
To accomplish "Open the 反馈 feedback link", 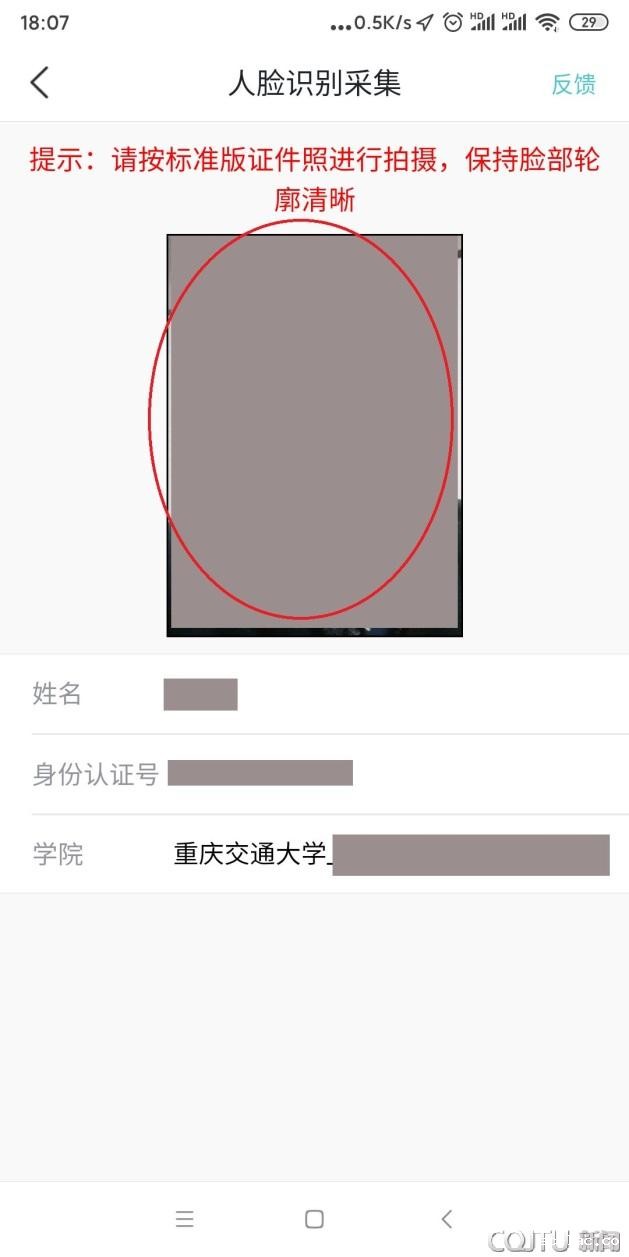I will 574,84.
